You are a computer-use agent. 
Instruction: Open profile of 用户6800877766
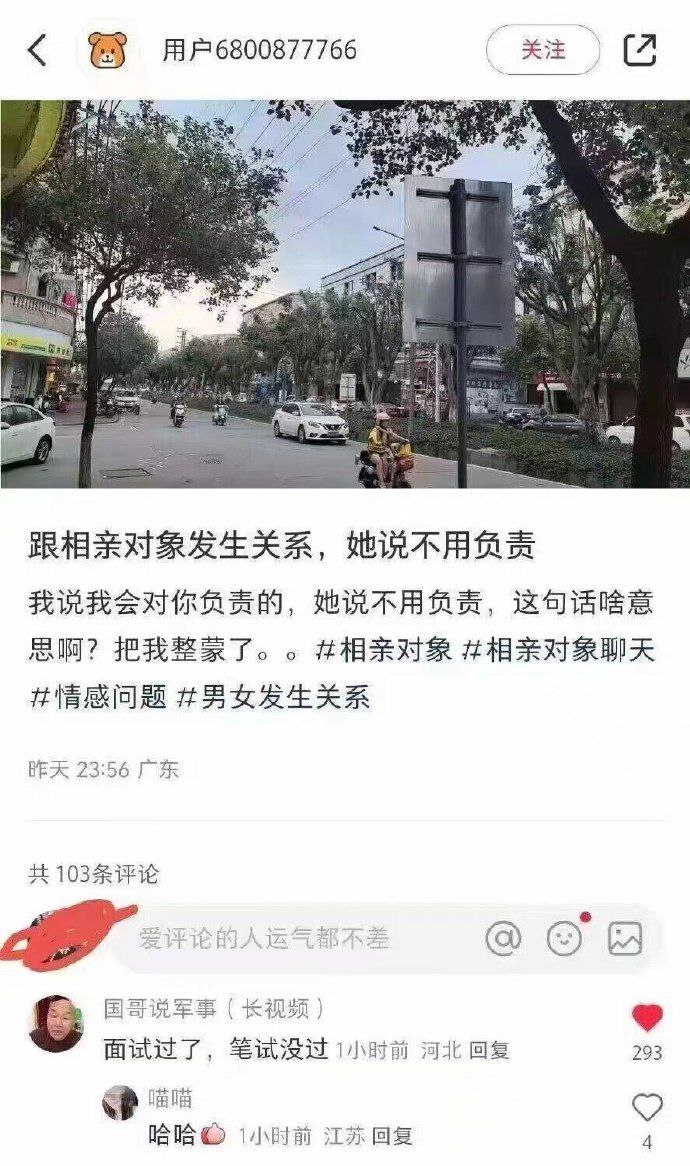[x=259, y=50]
